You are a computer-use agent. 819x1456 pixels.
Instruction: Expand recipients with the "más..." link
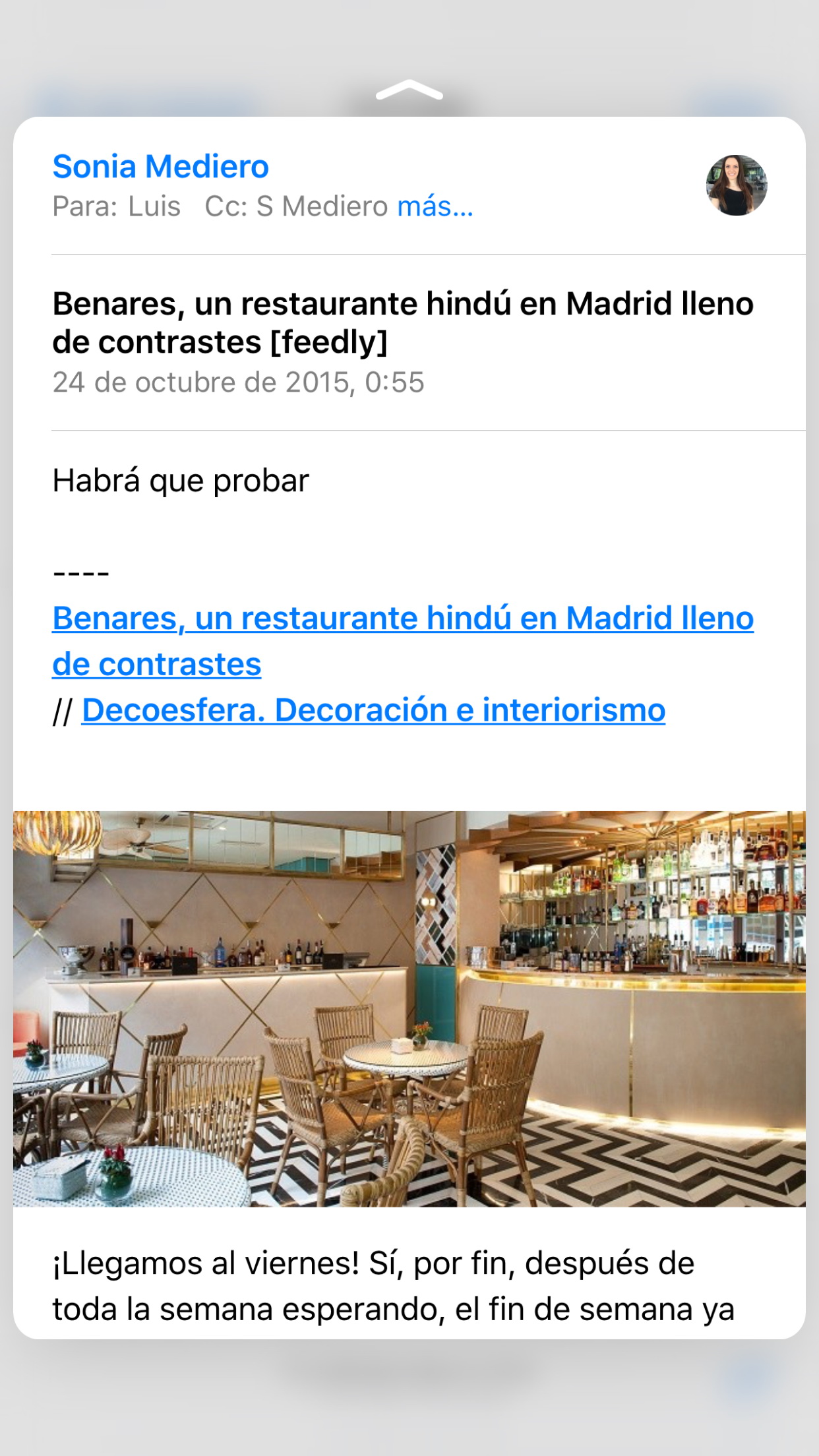click(435, 206)
